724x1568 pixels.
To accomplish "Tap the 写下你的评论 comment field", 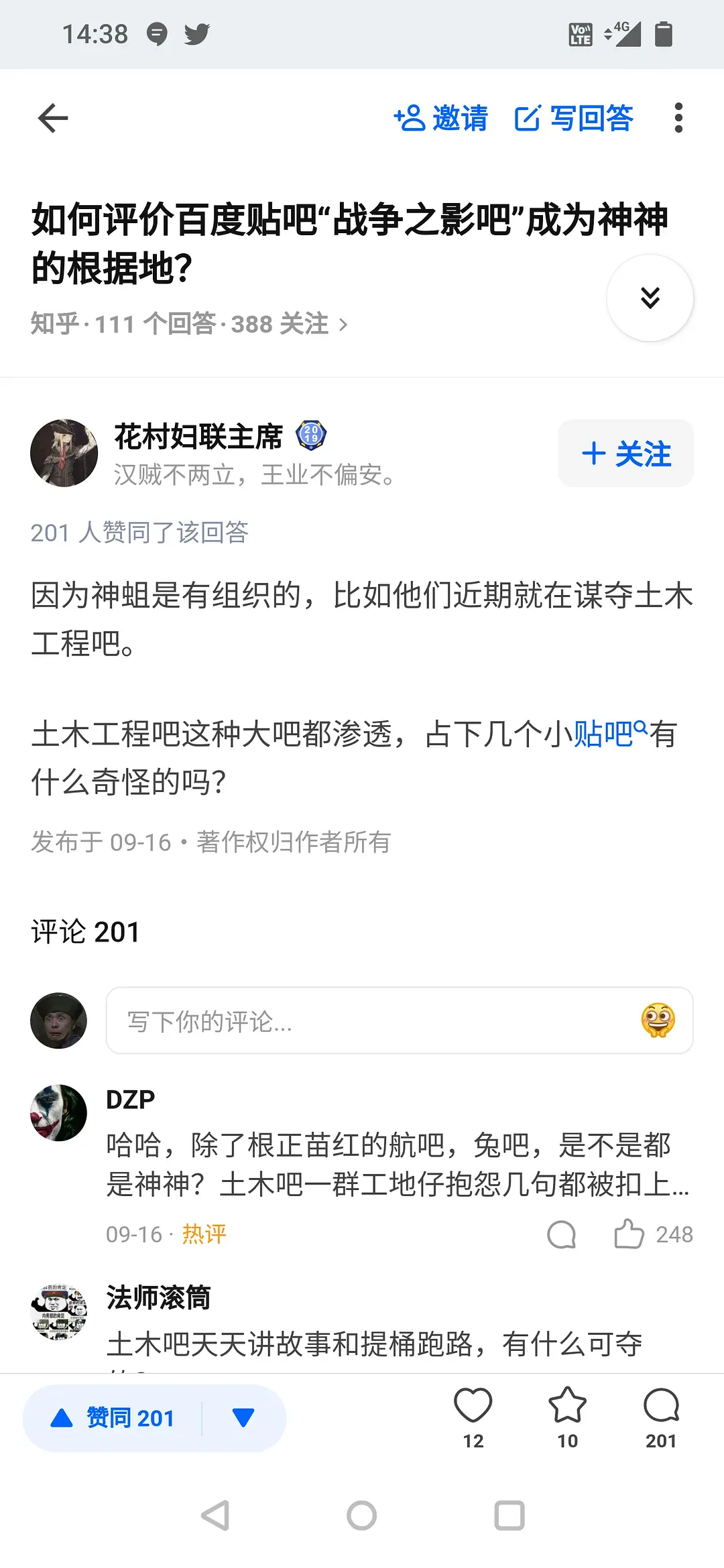I will coord(369,1021).
